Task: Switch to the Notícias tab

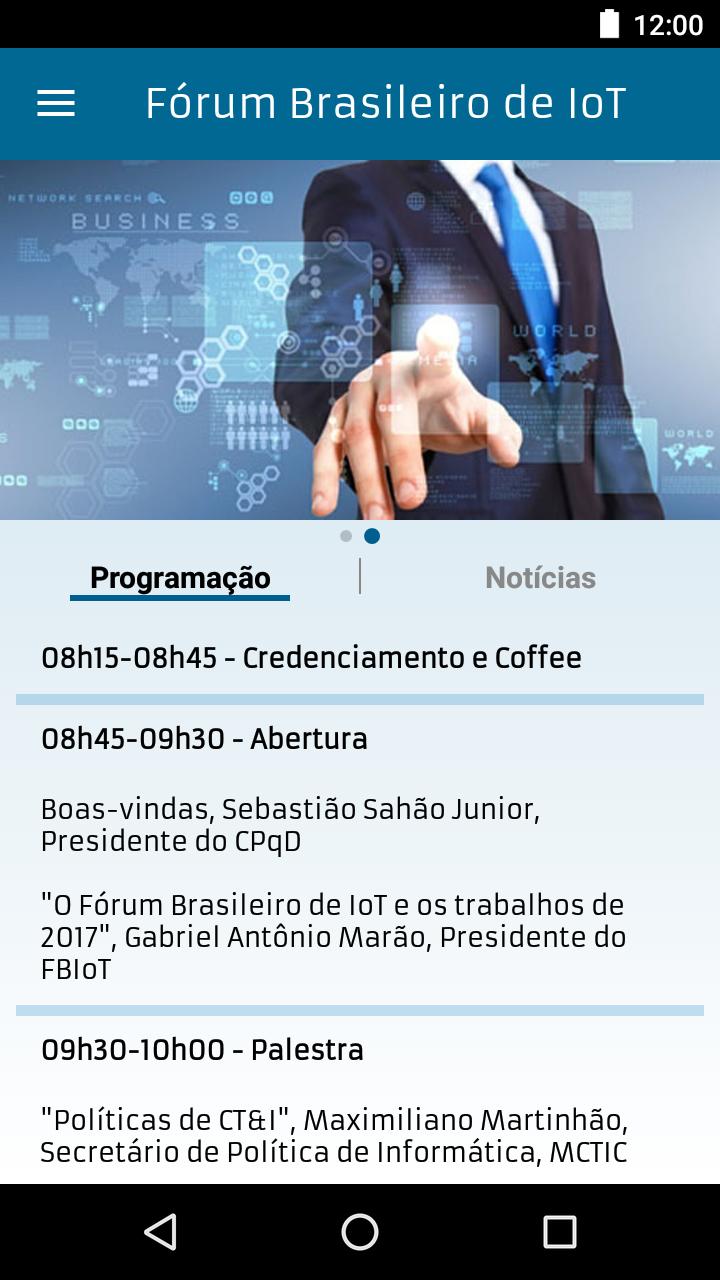Action: [540, 577]
